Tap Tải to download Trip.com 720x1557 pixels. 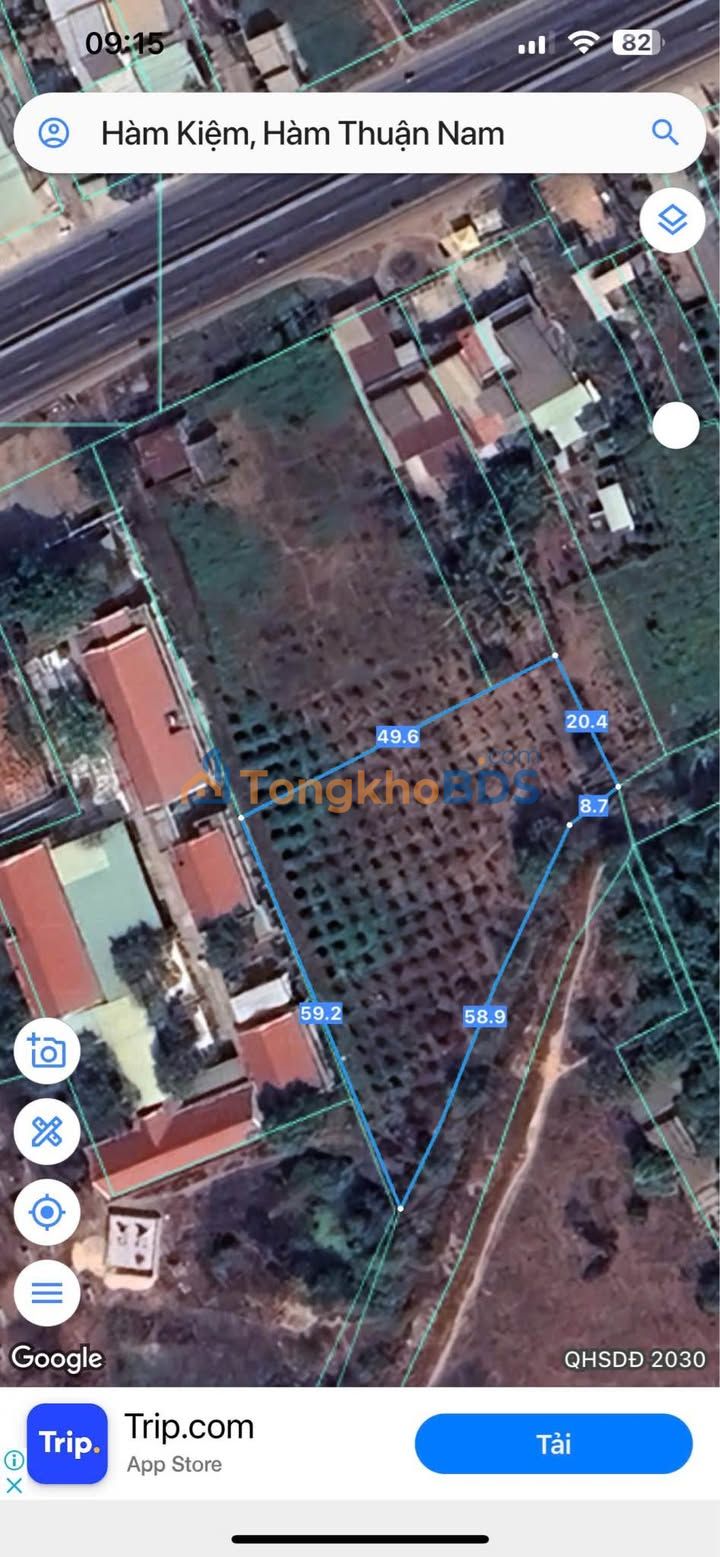point(553,1444)
